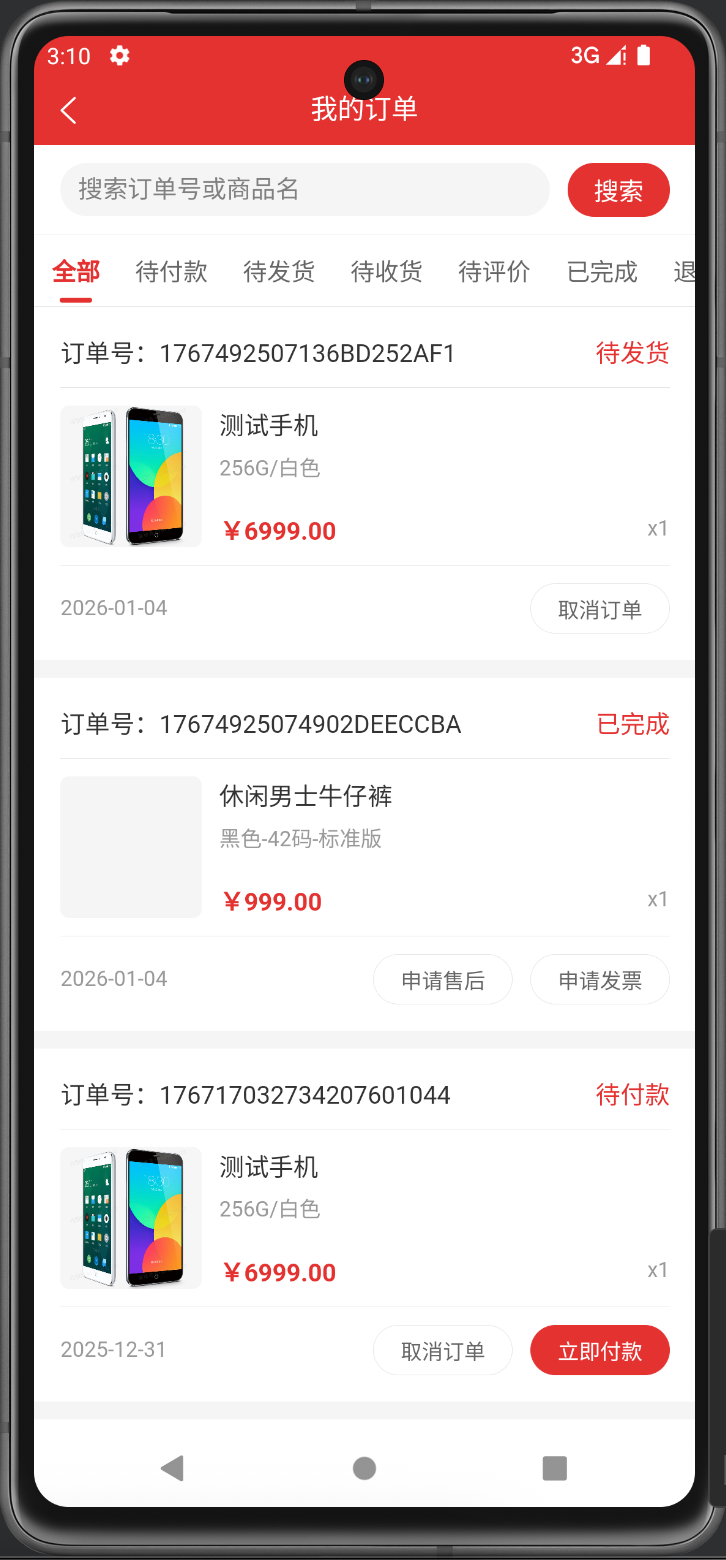Screen dimensions: 726x1560
Task: Tap 申请发票 for the jeans order
Action: click(x=599, y=980)
